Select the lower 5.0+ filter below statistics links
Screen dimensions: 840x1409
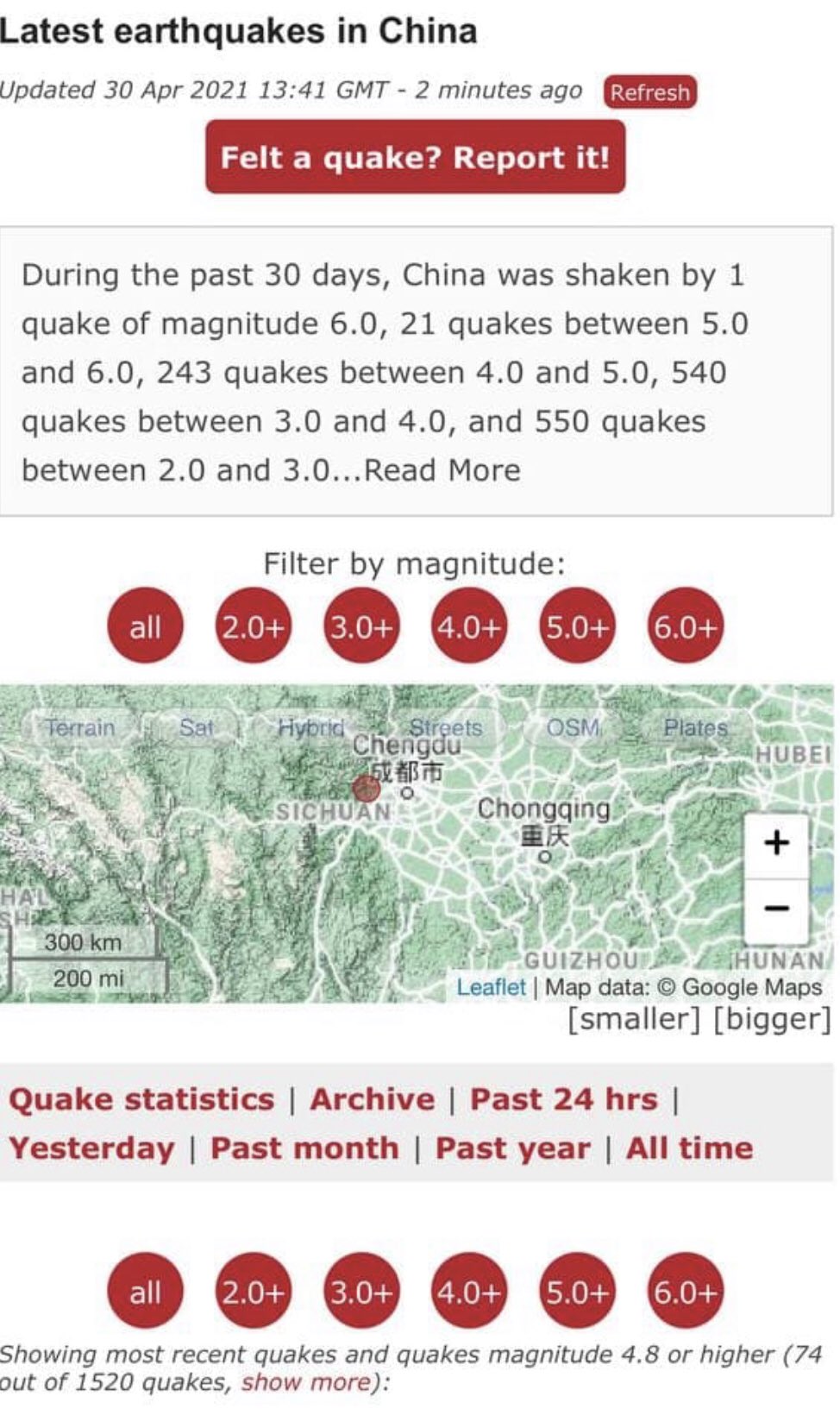[x=577, y=1292]
